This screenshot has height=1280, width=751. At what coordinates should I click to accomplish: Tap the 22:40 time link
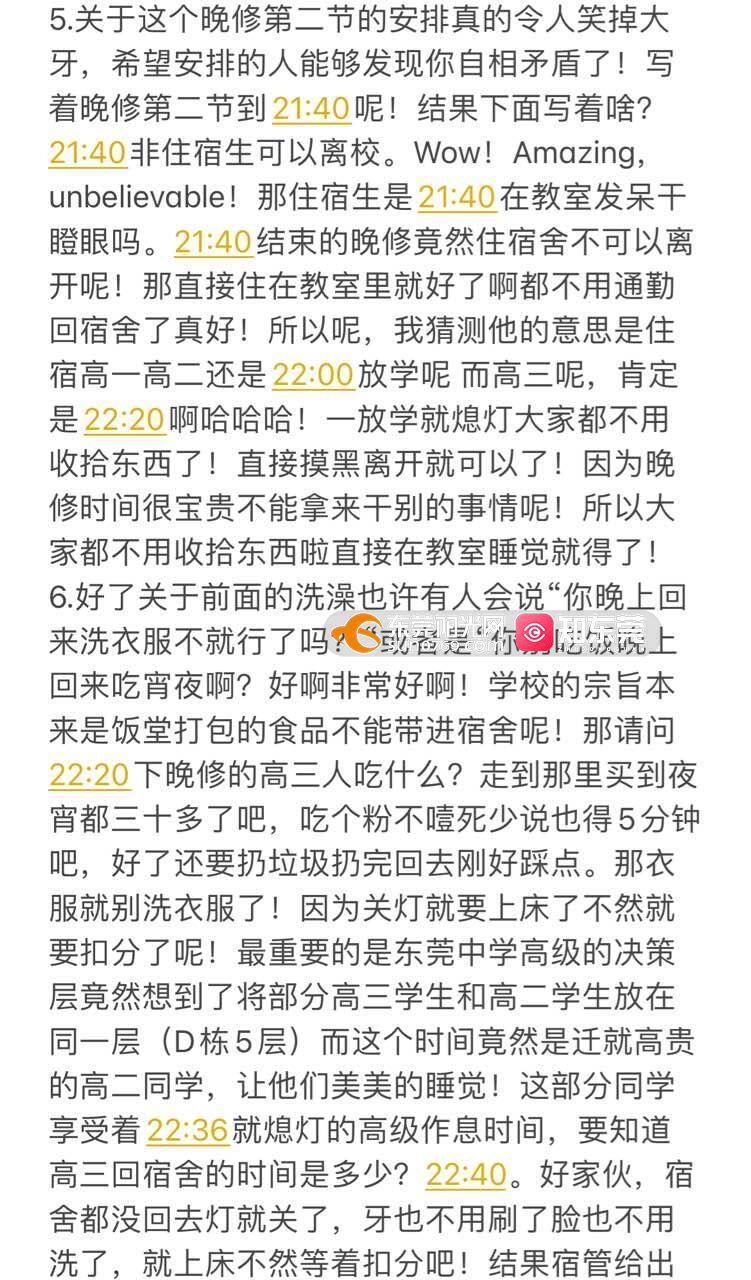pos(466,1174)
